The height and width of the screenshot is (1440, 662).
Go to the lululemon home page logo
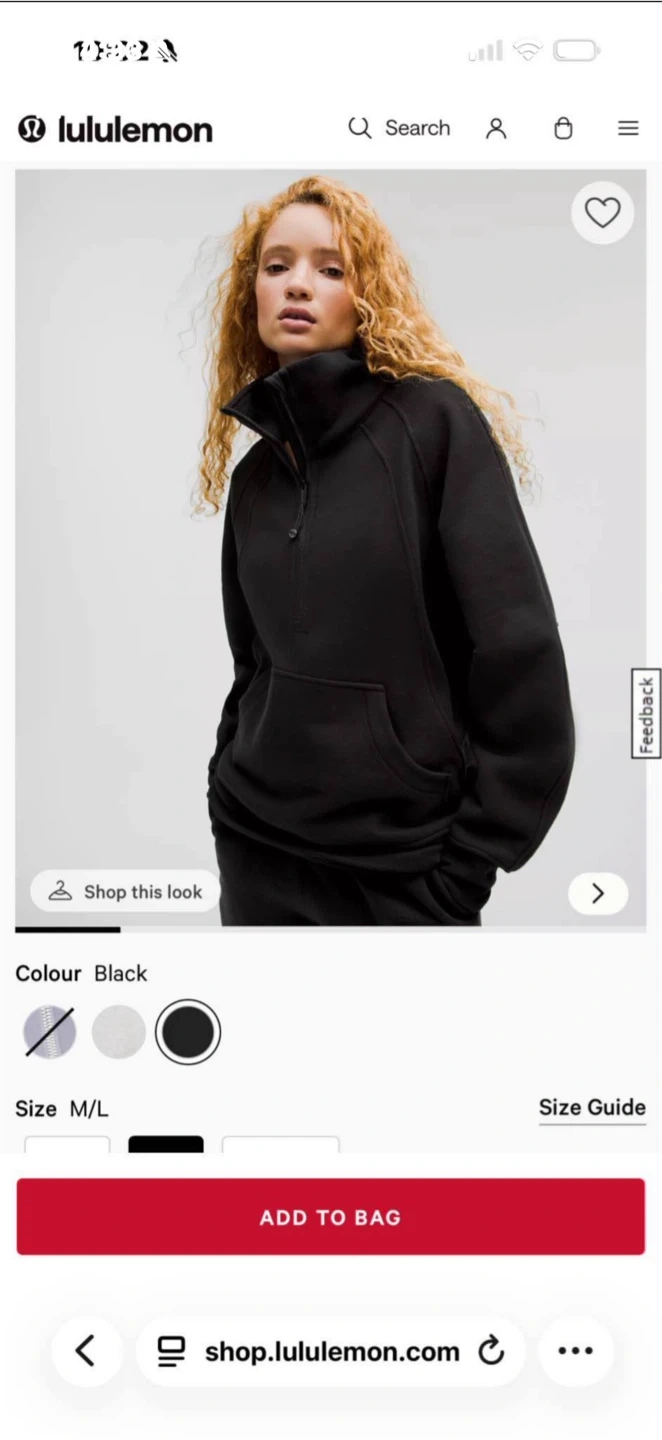[115, 129]
